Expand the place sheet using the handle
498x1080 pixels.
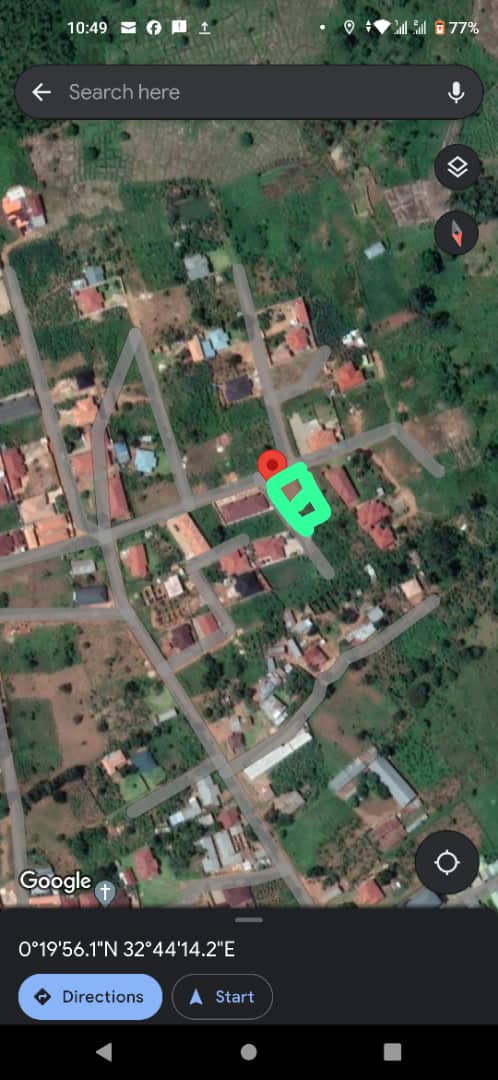(x=249, y=920)
